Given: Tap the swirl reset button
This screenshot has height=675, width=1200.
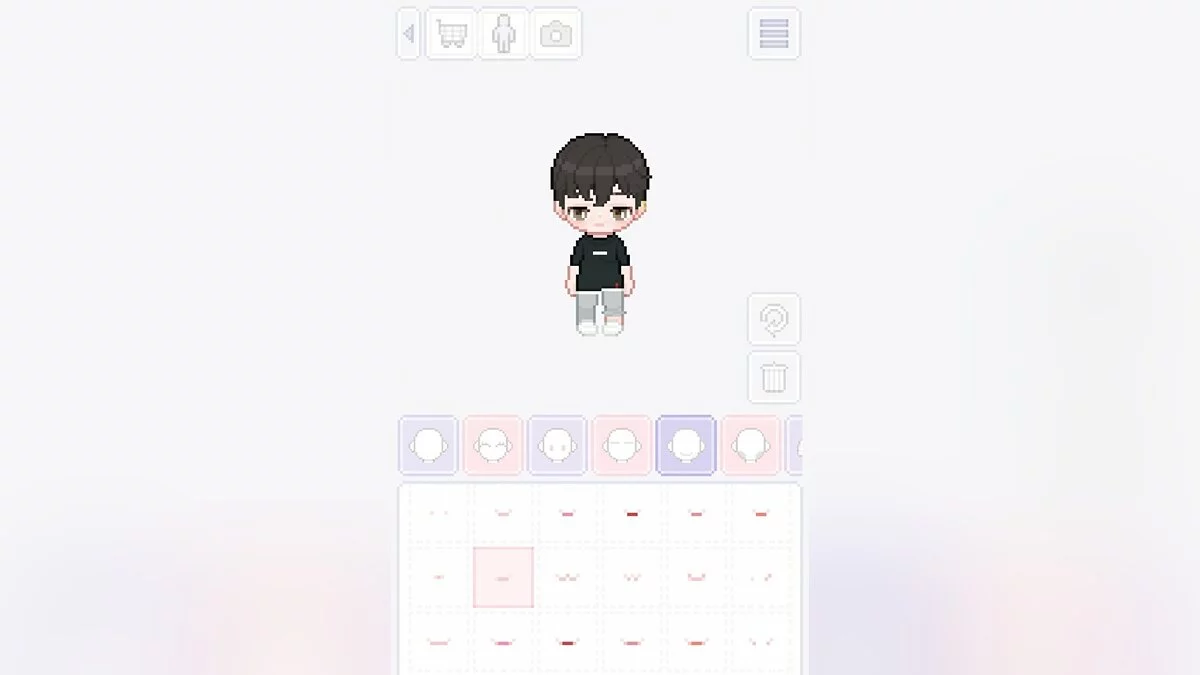Looking at the screenshot, I should click(773, 319).
